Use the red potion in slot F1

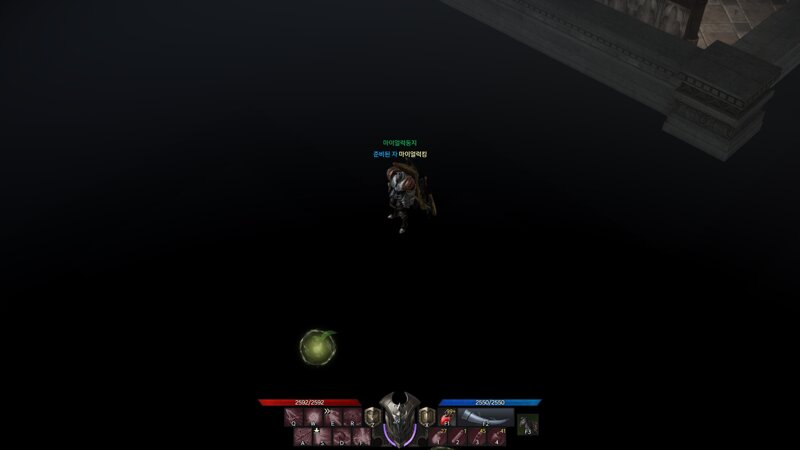tap(447, 417)
